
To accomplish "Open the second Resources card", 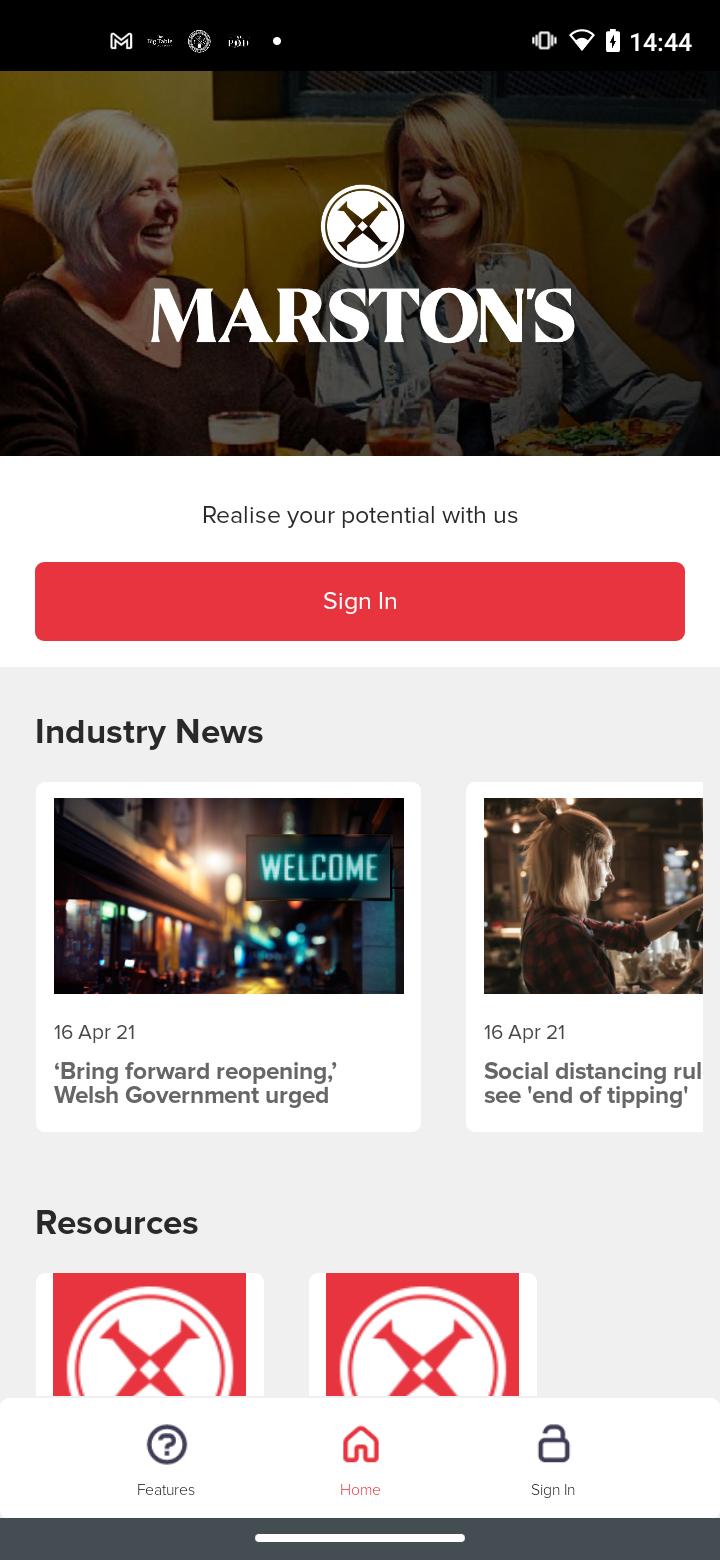I will pos(422,1335).
